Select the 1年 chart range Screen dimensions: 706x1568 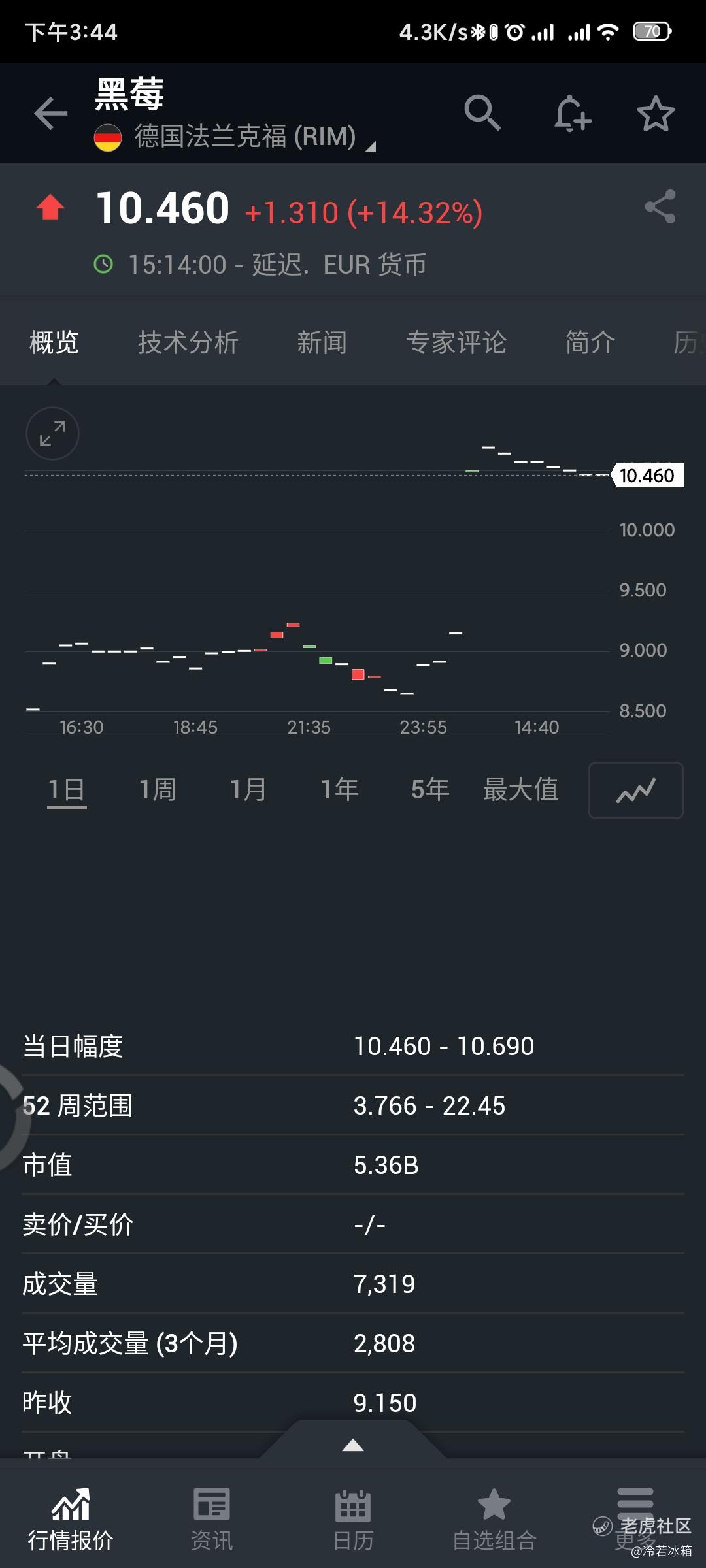[x=339, y=790]
